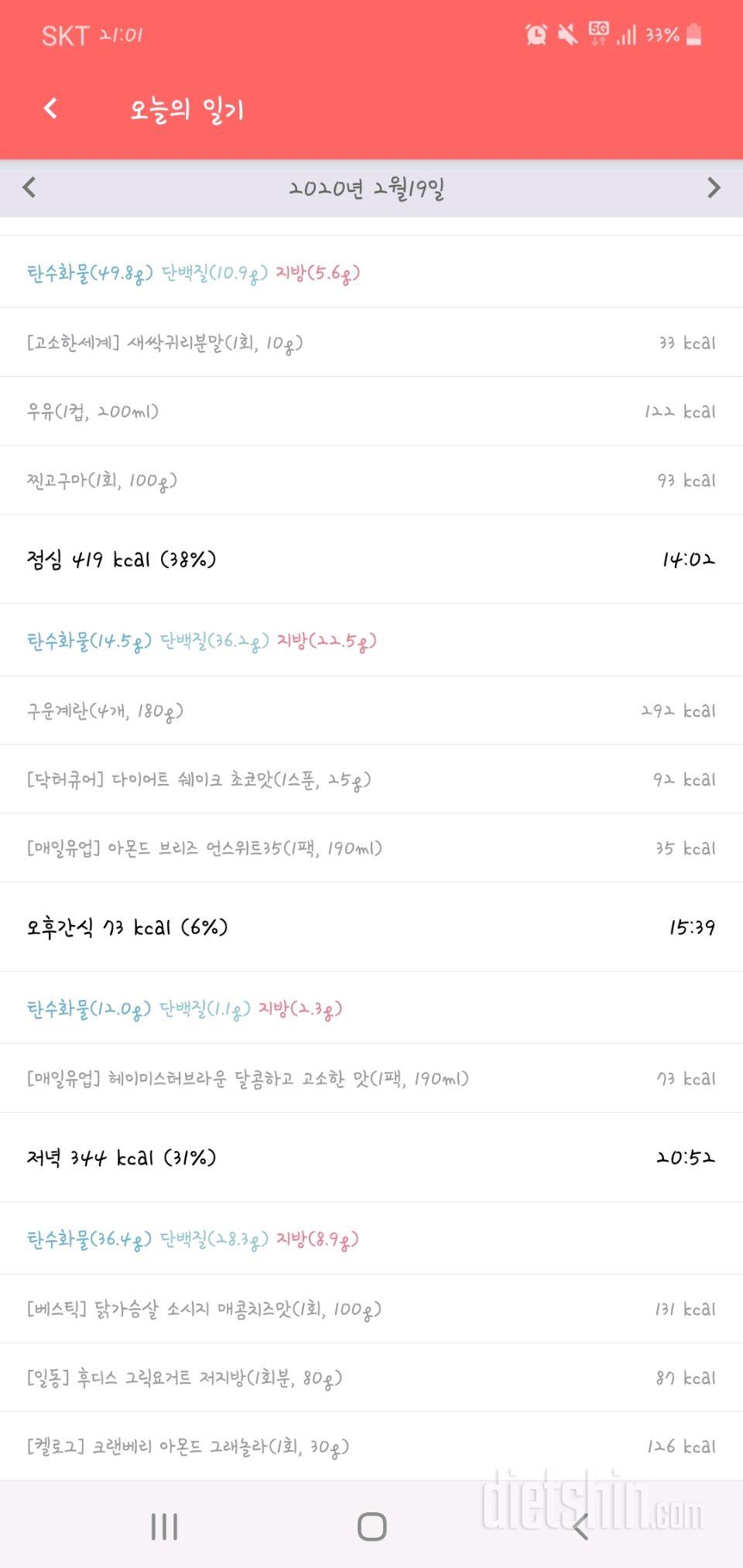
Task: Open the 찐고구마 entry
Action: pyautogui.click(x=371, y=480)
